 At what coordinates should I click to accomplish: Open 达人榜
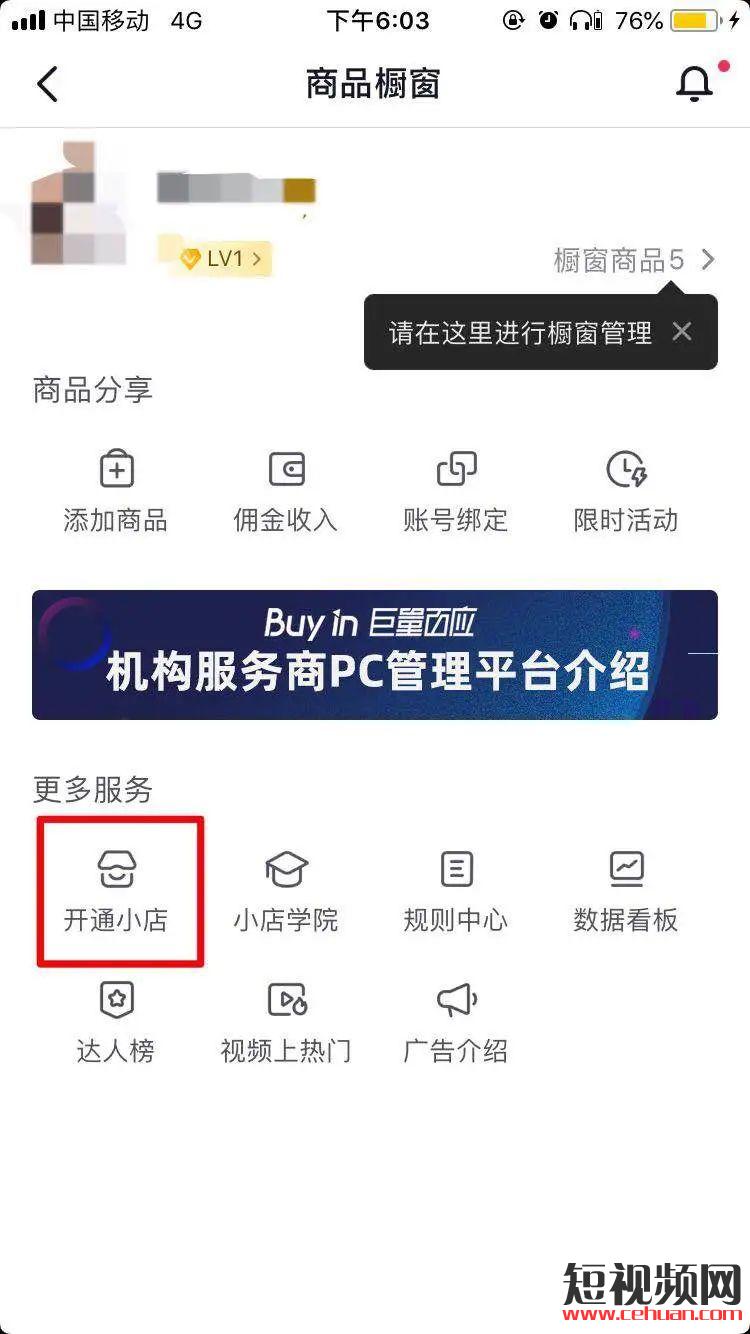point(116,1021)
